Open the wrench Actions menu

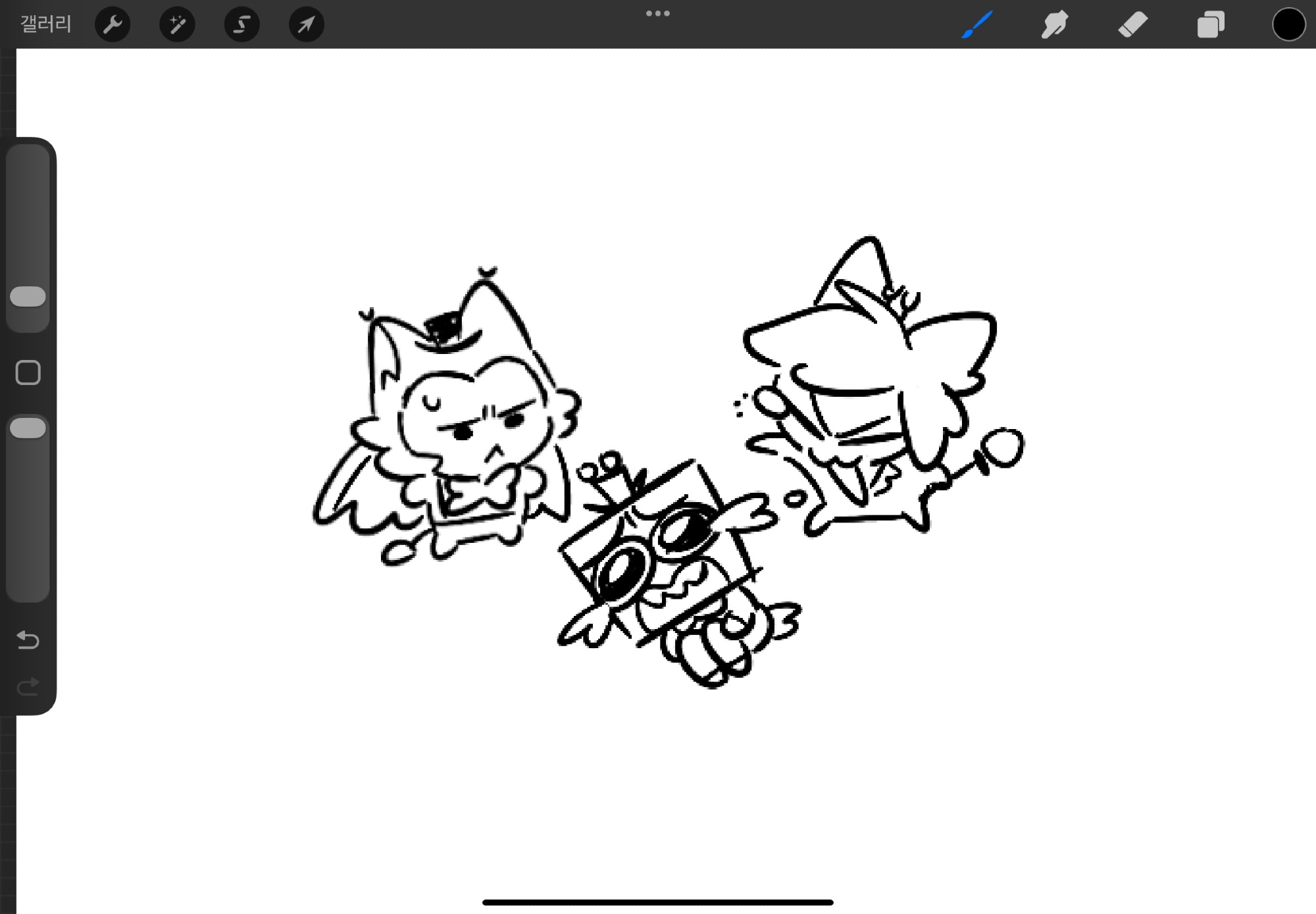(113, 25)
